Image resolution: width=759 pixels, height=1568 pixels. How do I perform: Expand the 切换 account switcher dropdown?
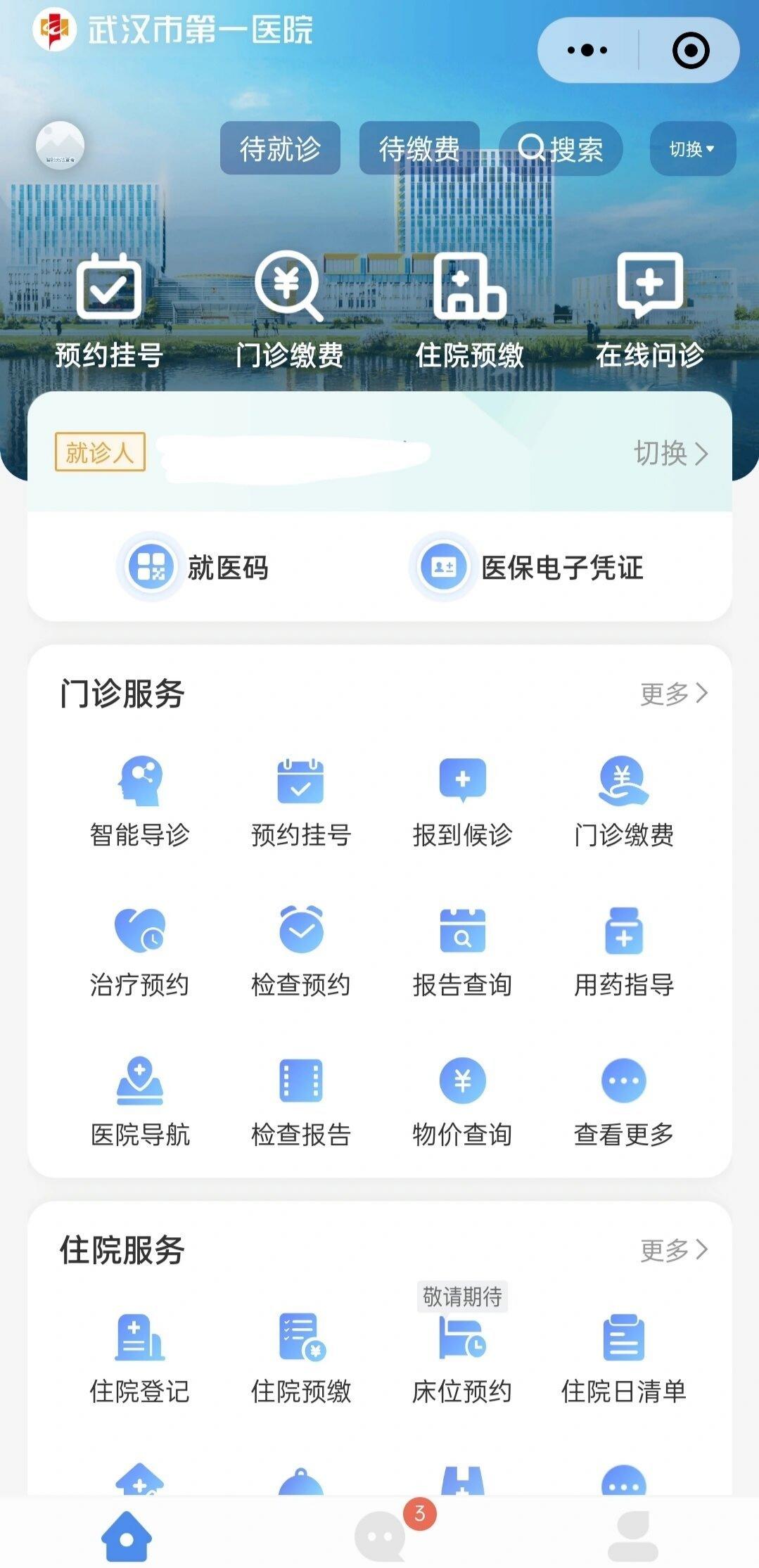692,148
